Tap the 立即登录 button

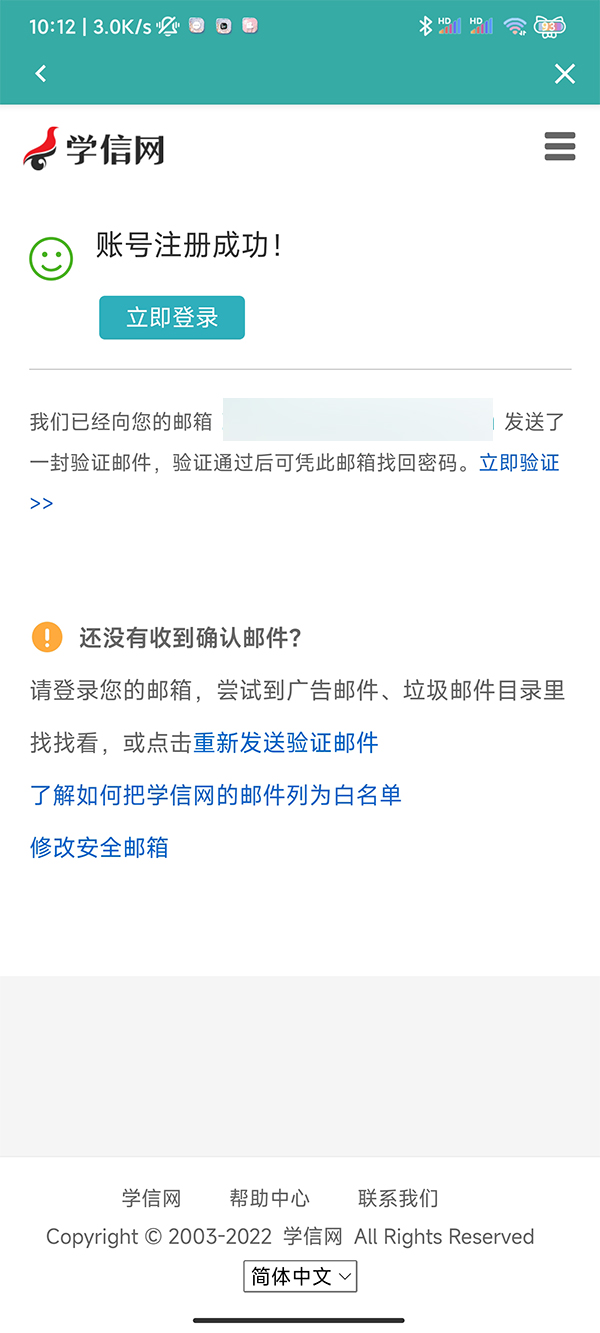172,318
